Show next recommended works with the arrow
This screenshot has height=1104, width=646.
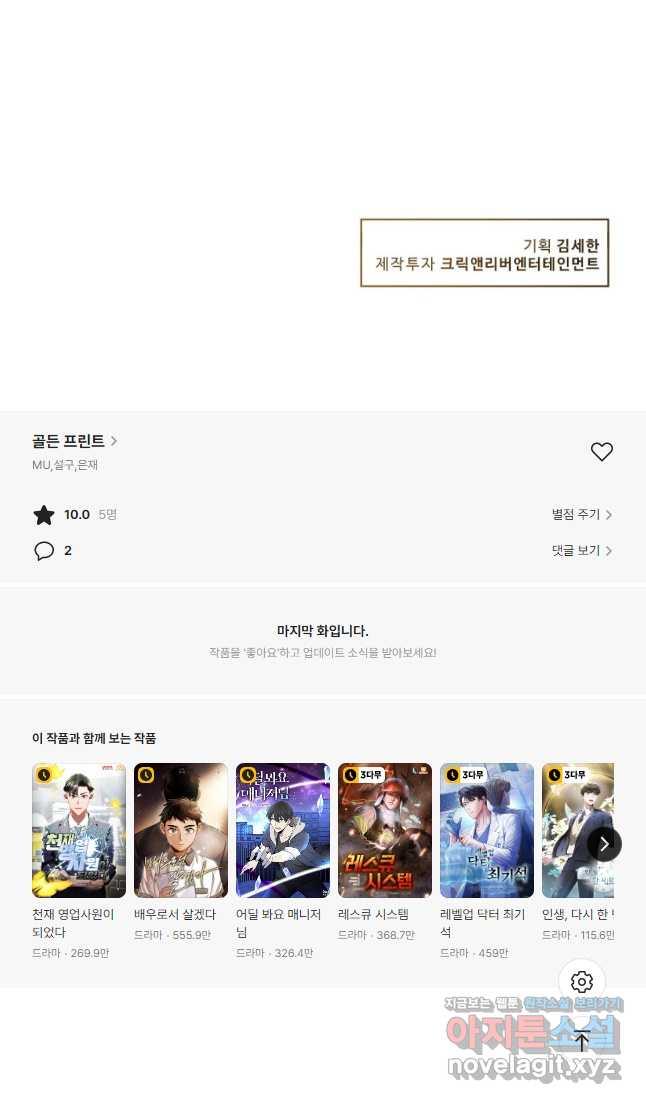604,844
